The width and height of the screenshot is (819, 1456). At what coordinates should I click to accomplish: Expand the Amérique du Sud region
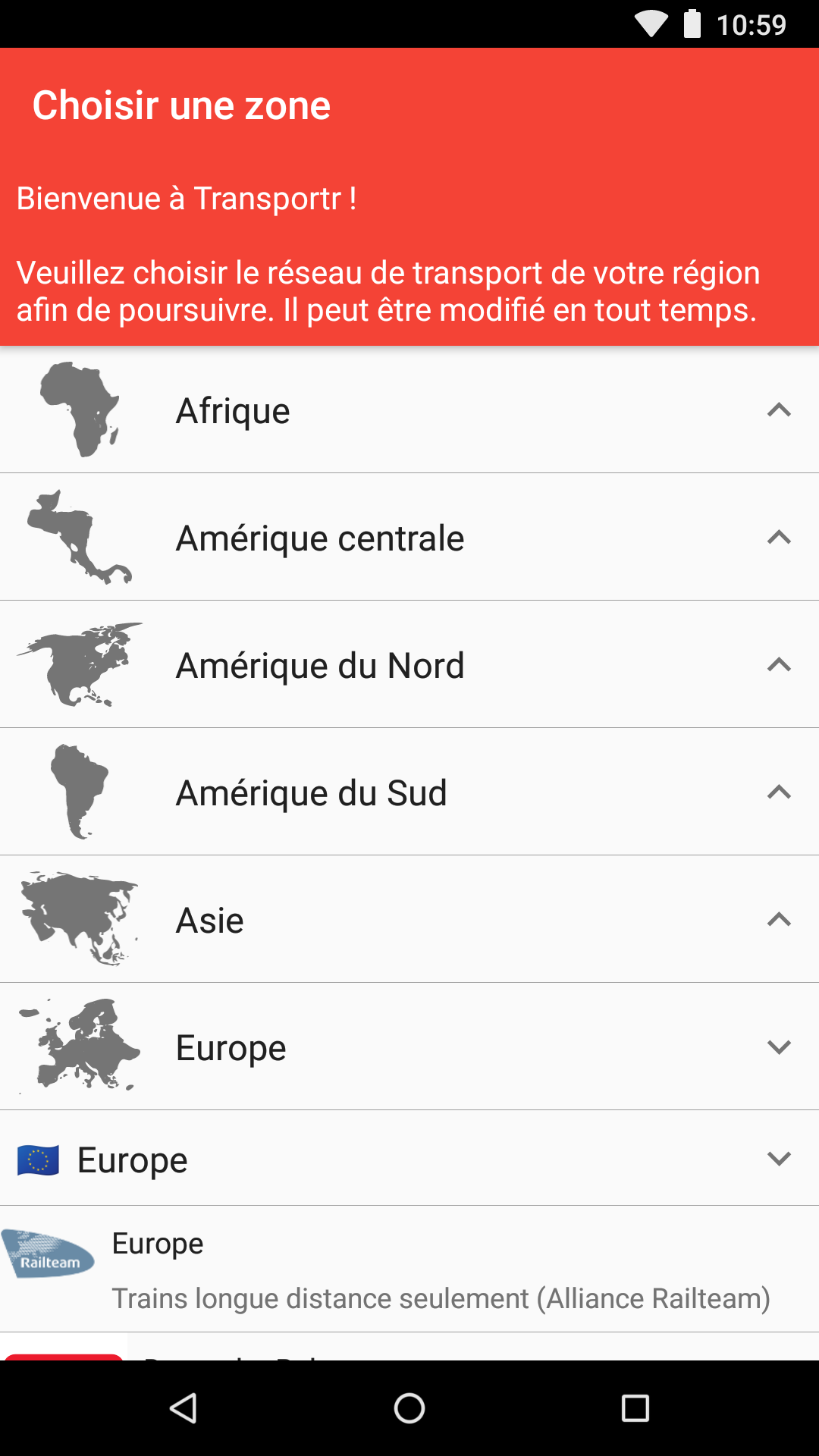(409, 792)
